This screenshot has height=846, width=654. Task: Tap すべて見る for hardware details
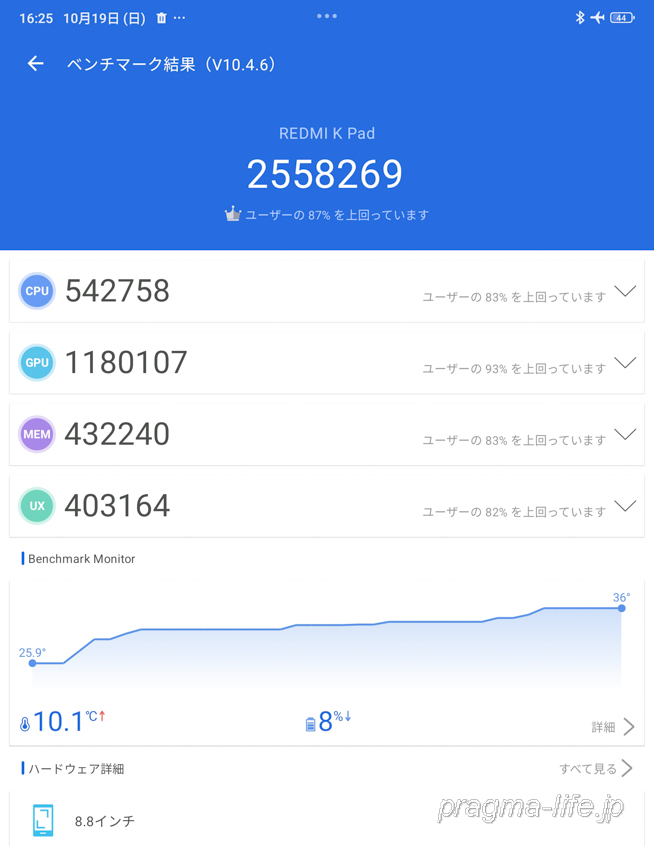pyautogui.click(x=596, y=768)
